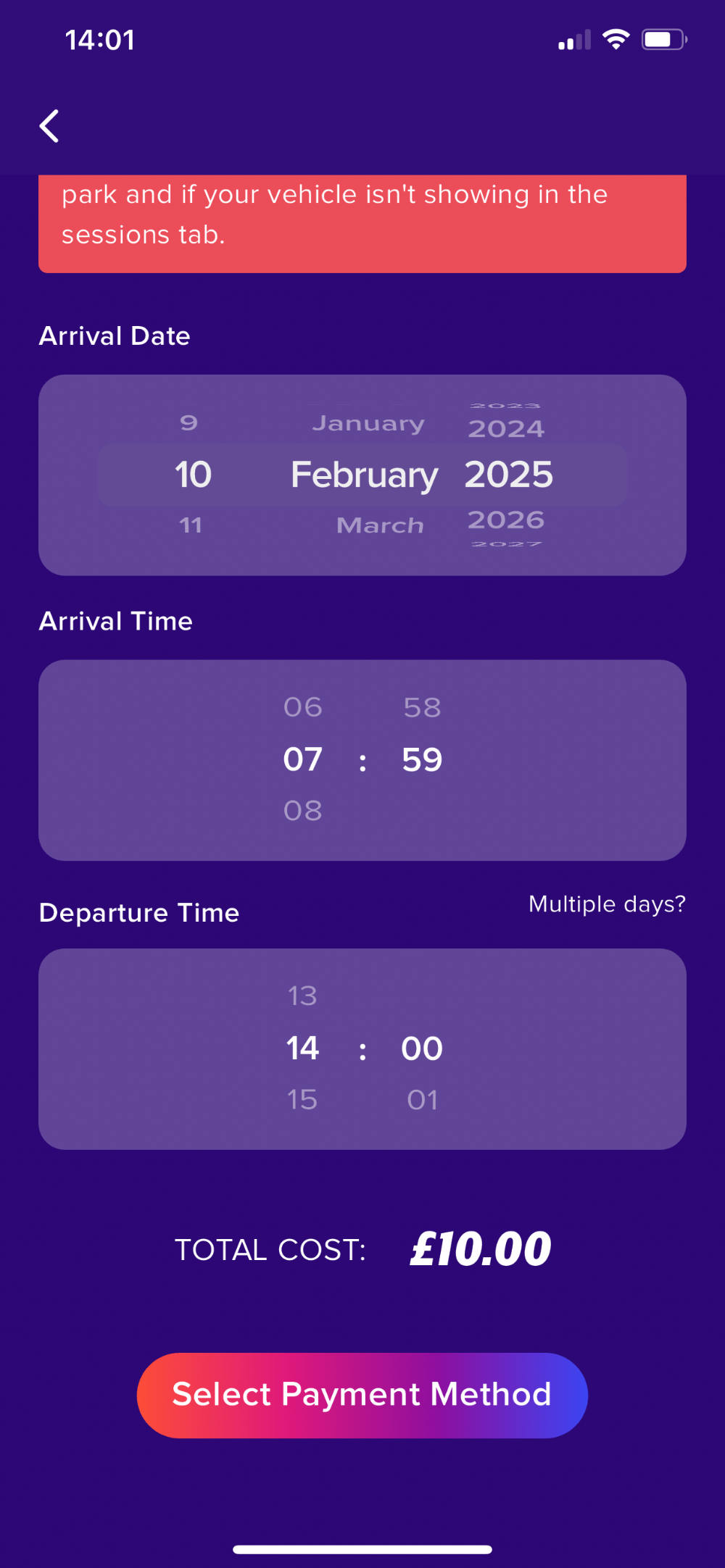Tap Select Payment Method button
Viewport: 725px width, 1568px height.
click(362, 1395)
